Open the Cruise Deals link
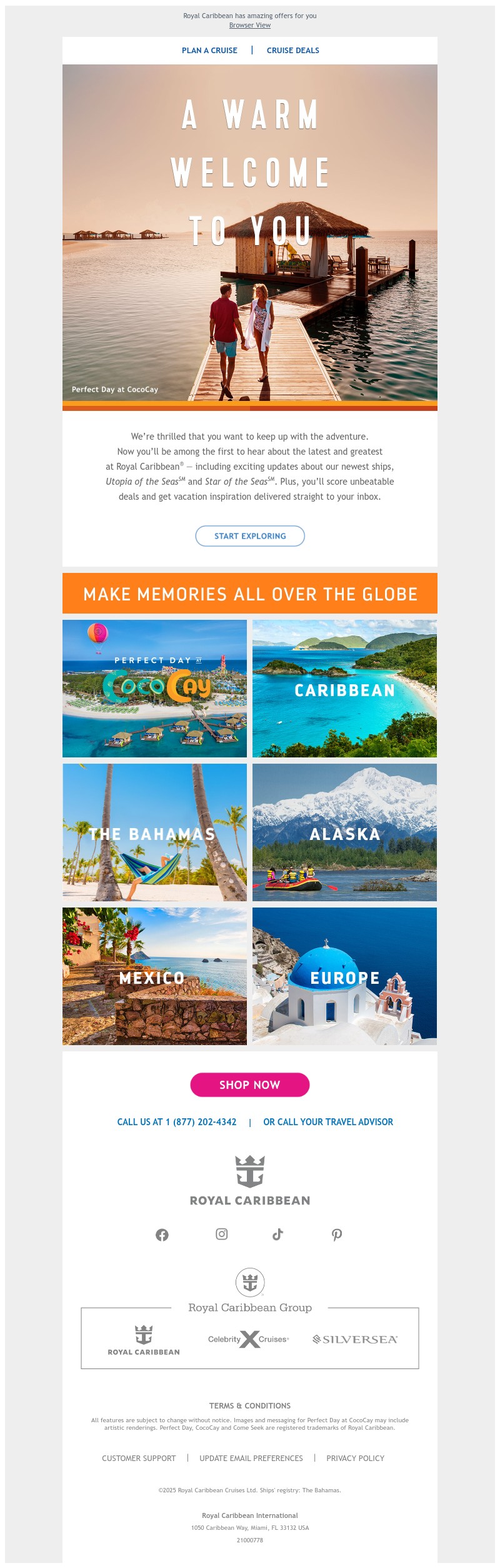 coord(292,51)
